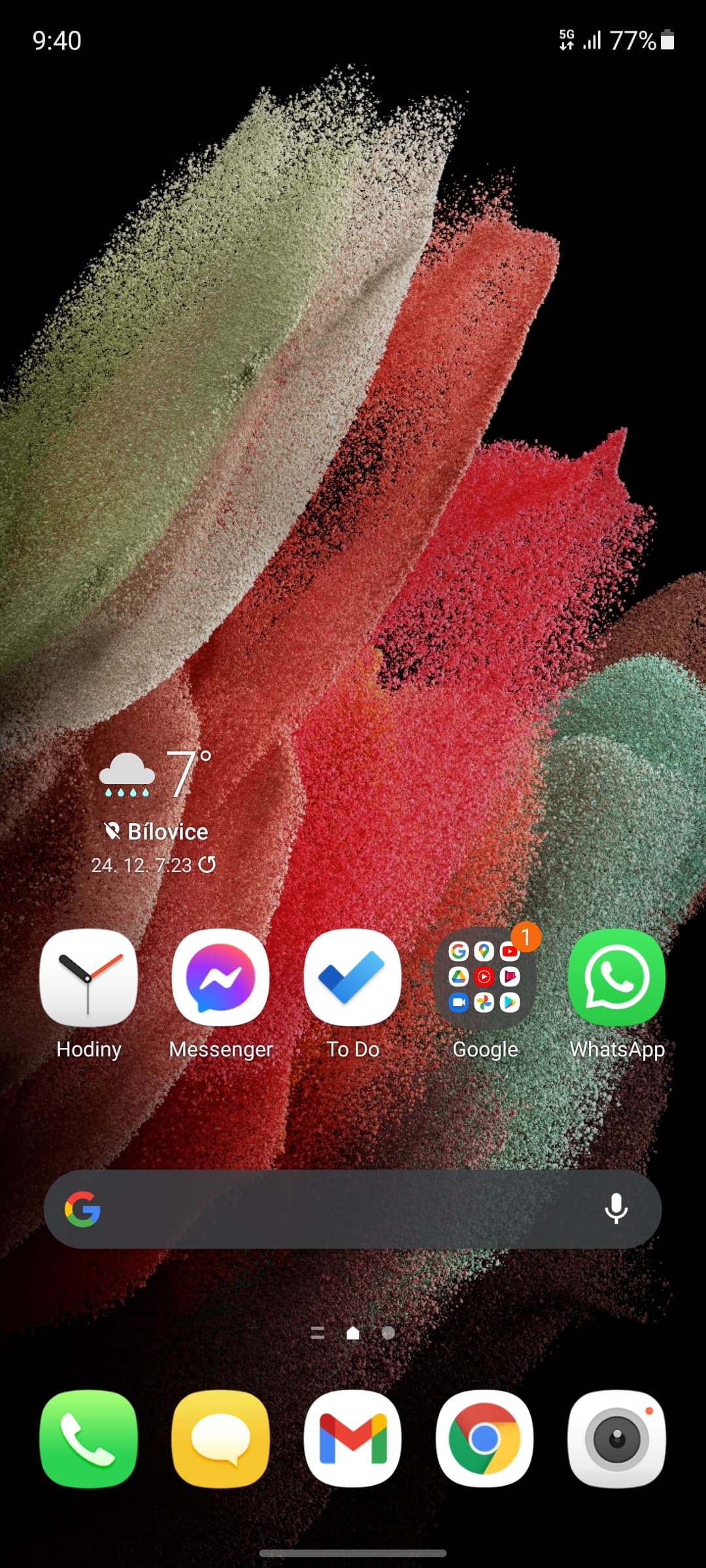
Task: Launch Messenger
Action: pyautogui.click(x=221, y=977)
